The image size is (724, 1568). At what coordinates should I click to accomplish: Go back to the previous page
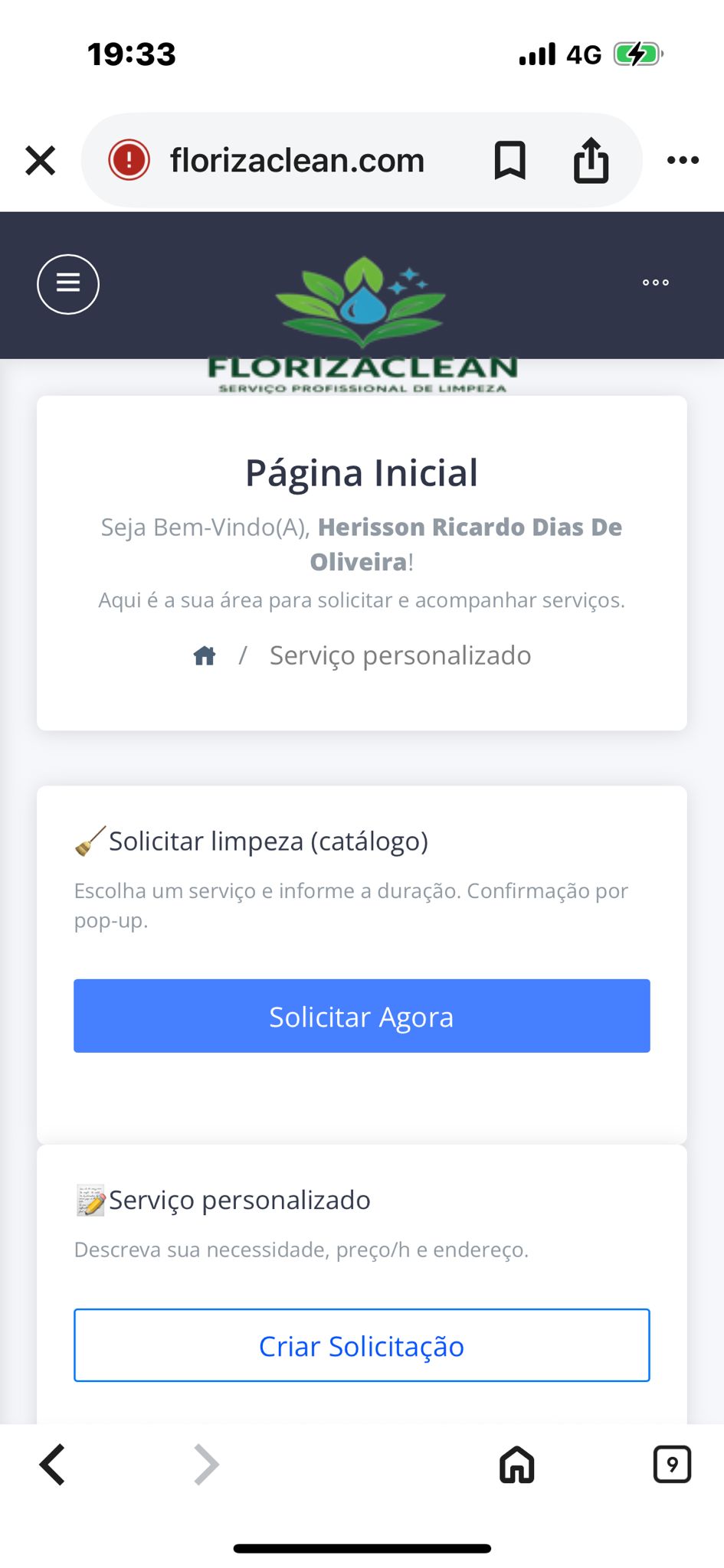click(x=53, y=1465)
